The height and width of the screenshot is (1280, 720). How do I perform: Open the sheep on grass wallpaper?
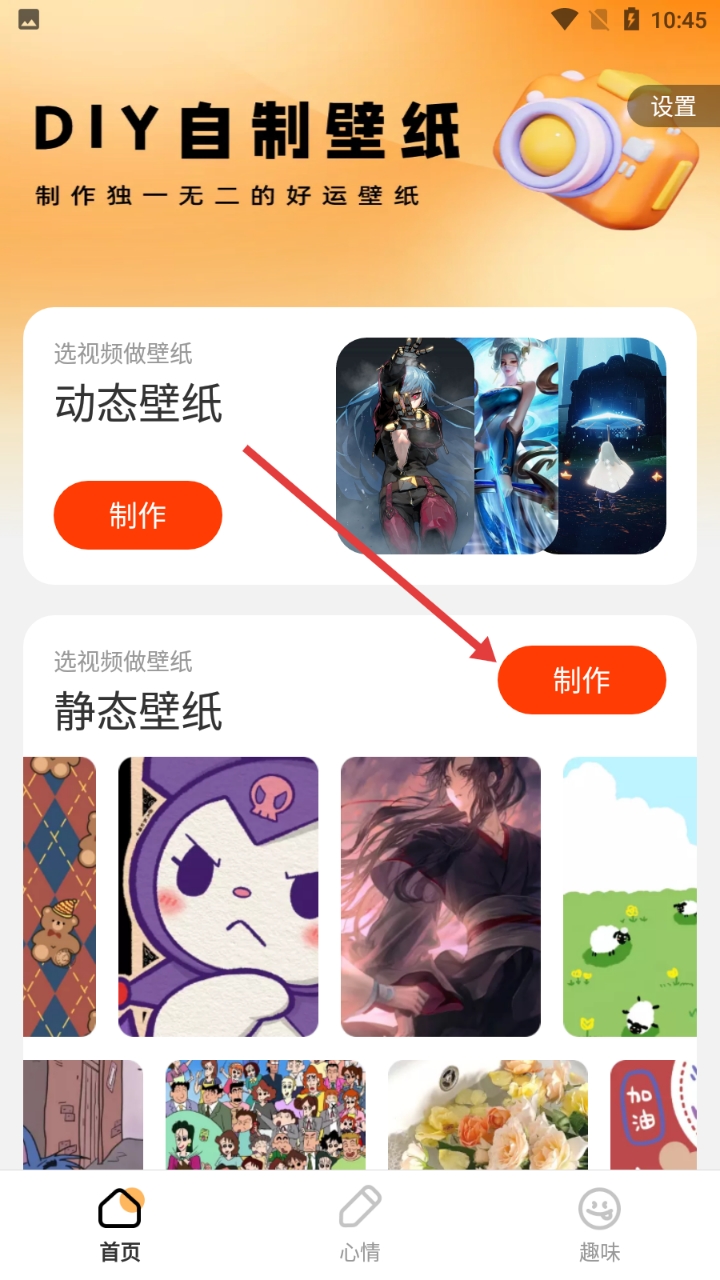[x=630, y=896]
